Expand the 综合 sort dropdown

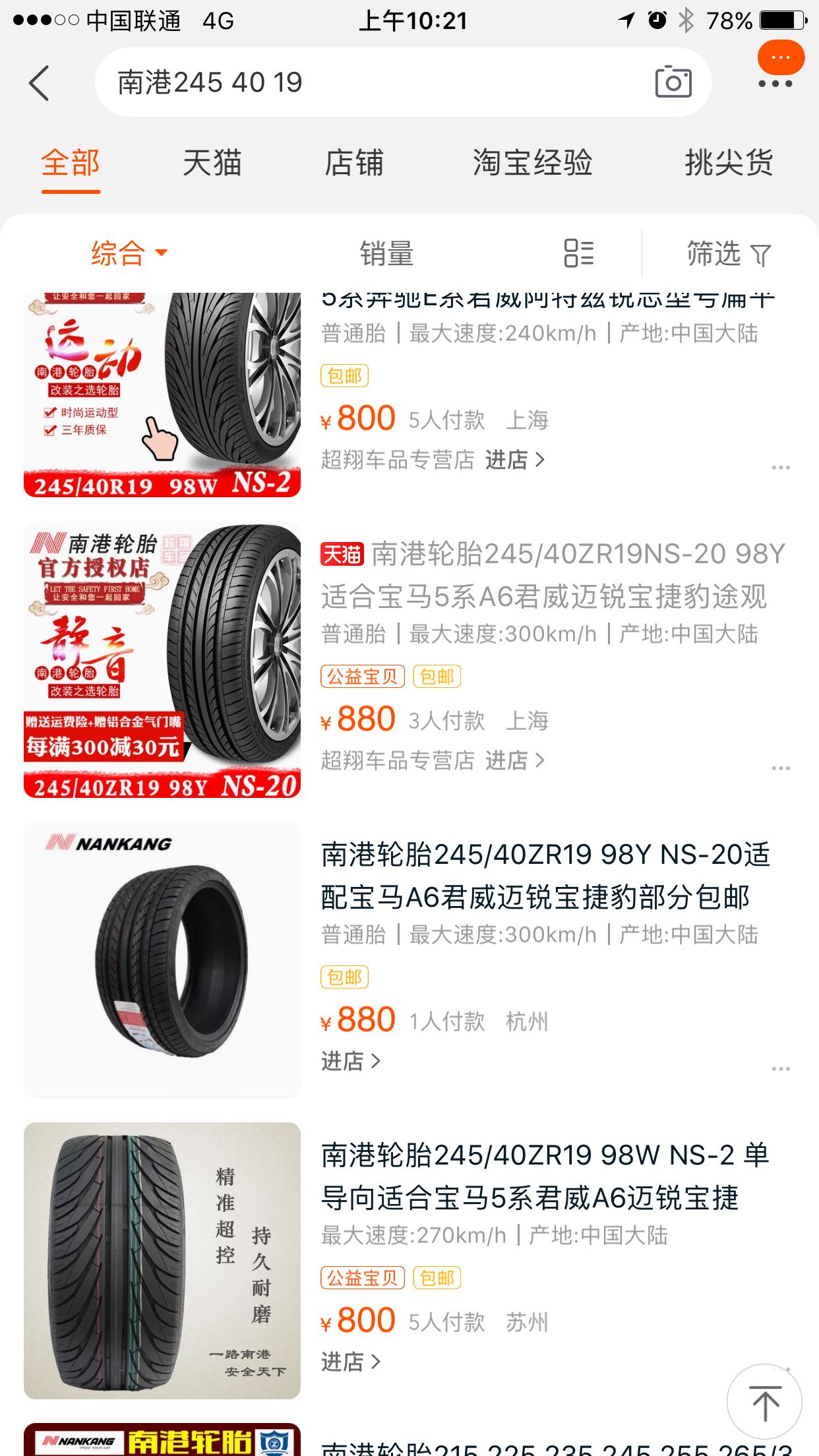(129, 253)
